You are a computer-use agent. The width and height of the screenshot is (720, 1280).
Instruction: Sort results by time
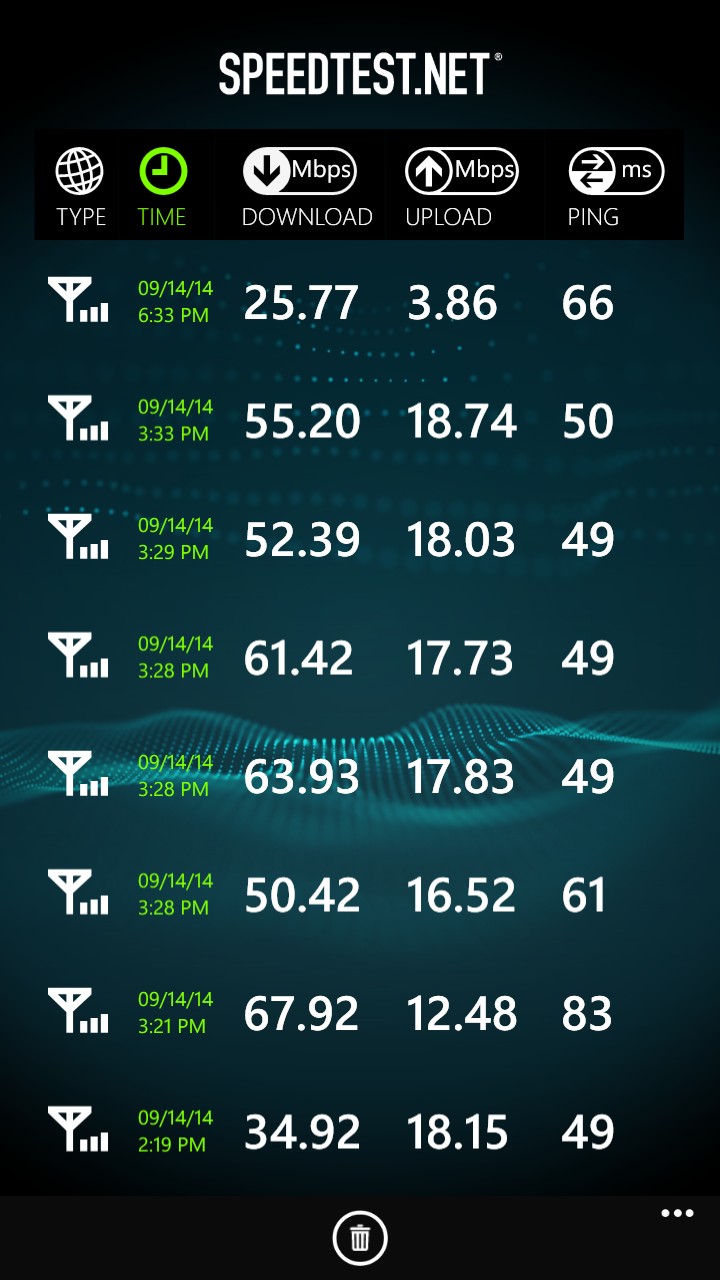(162, 187)
